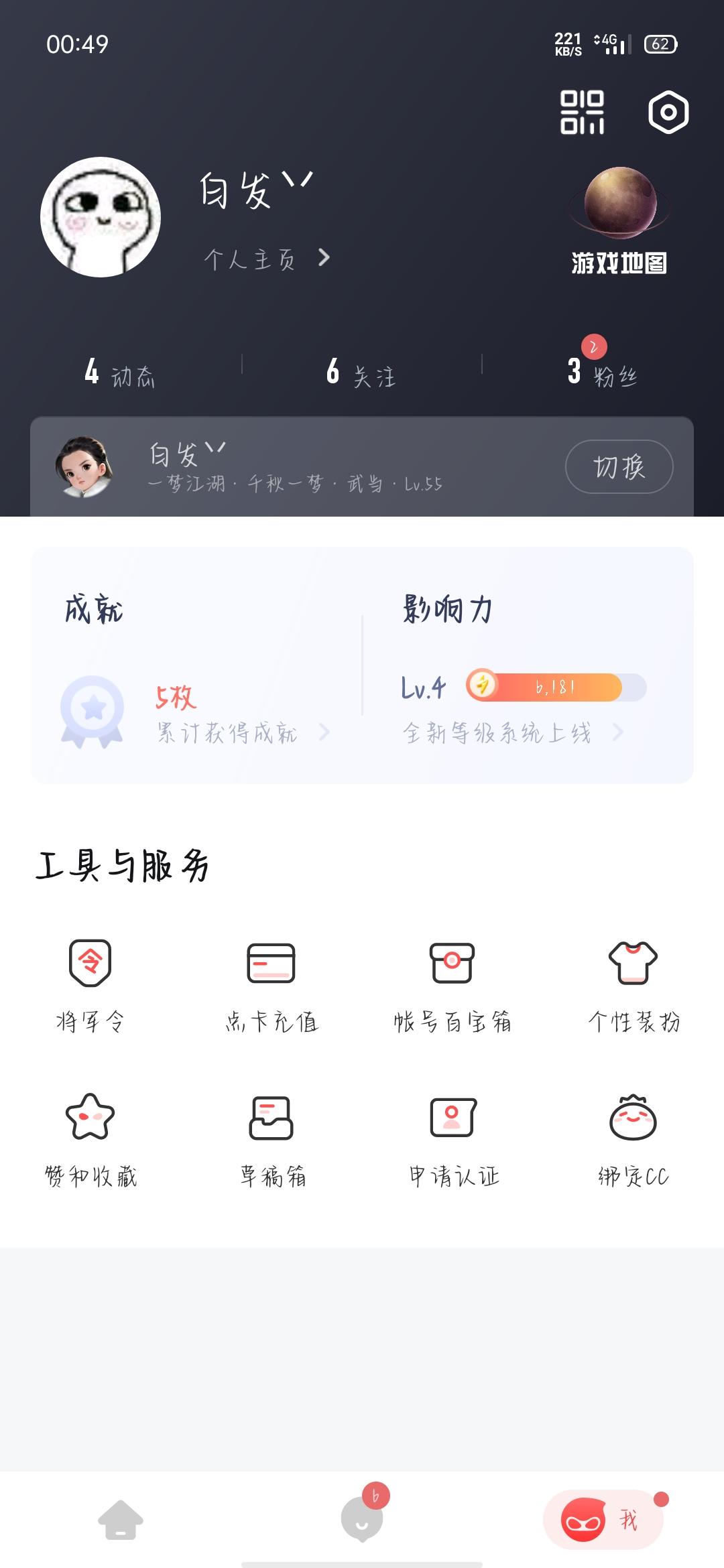Image resolution: width=724 pixels, height=1568 pixels.
Task: Expand the 全新等级系统上线 level details
Action: [x=499, y=732]
